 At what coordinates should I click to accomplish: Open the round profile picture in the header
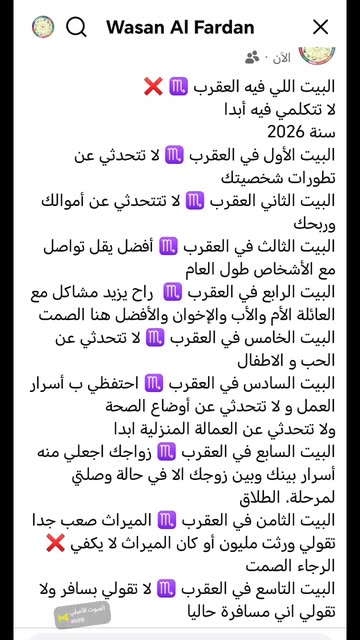click(x=43, y=27)
